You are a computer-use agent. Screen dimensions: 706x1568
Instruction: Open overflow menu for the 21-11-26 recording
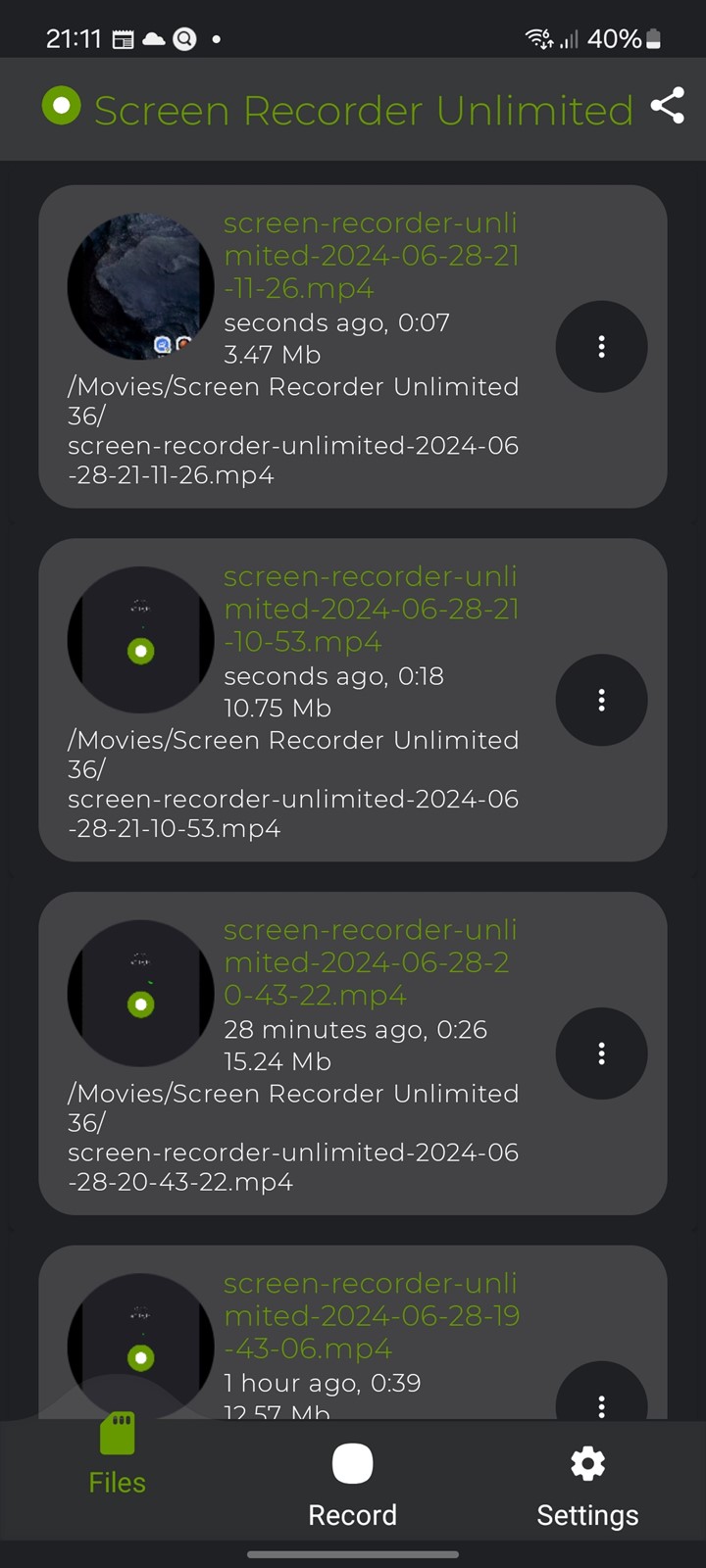coord(601,346)
